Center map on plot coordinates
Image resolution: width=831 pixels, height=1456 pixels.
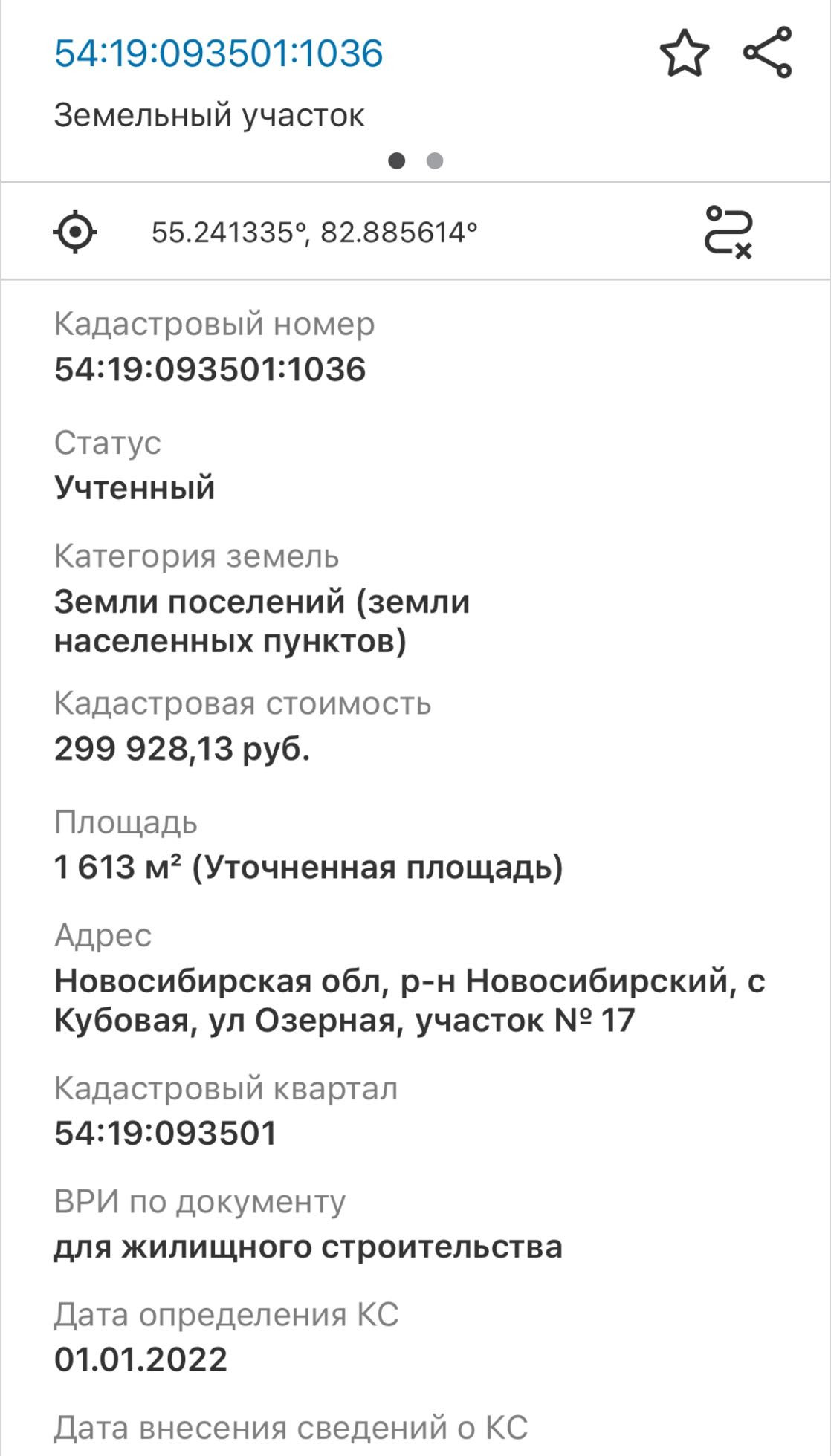(75, 233)
